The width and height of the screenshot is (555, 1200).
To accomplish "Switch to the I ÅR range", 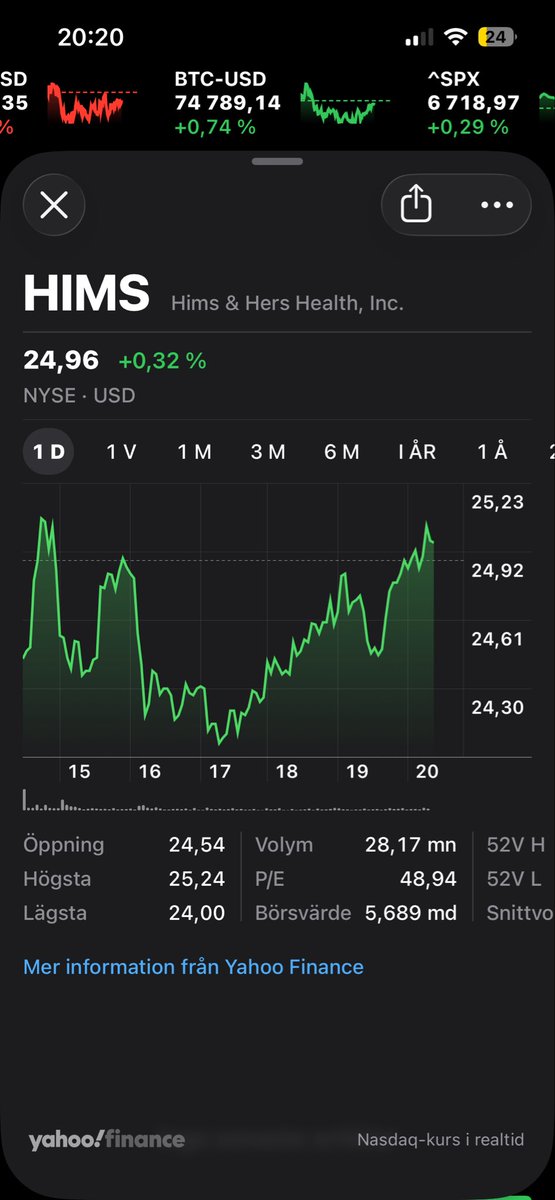I will (x=417, y=452).
